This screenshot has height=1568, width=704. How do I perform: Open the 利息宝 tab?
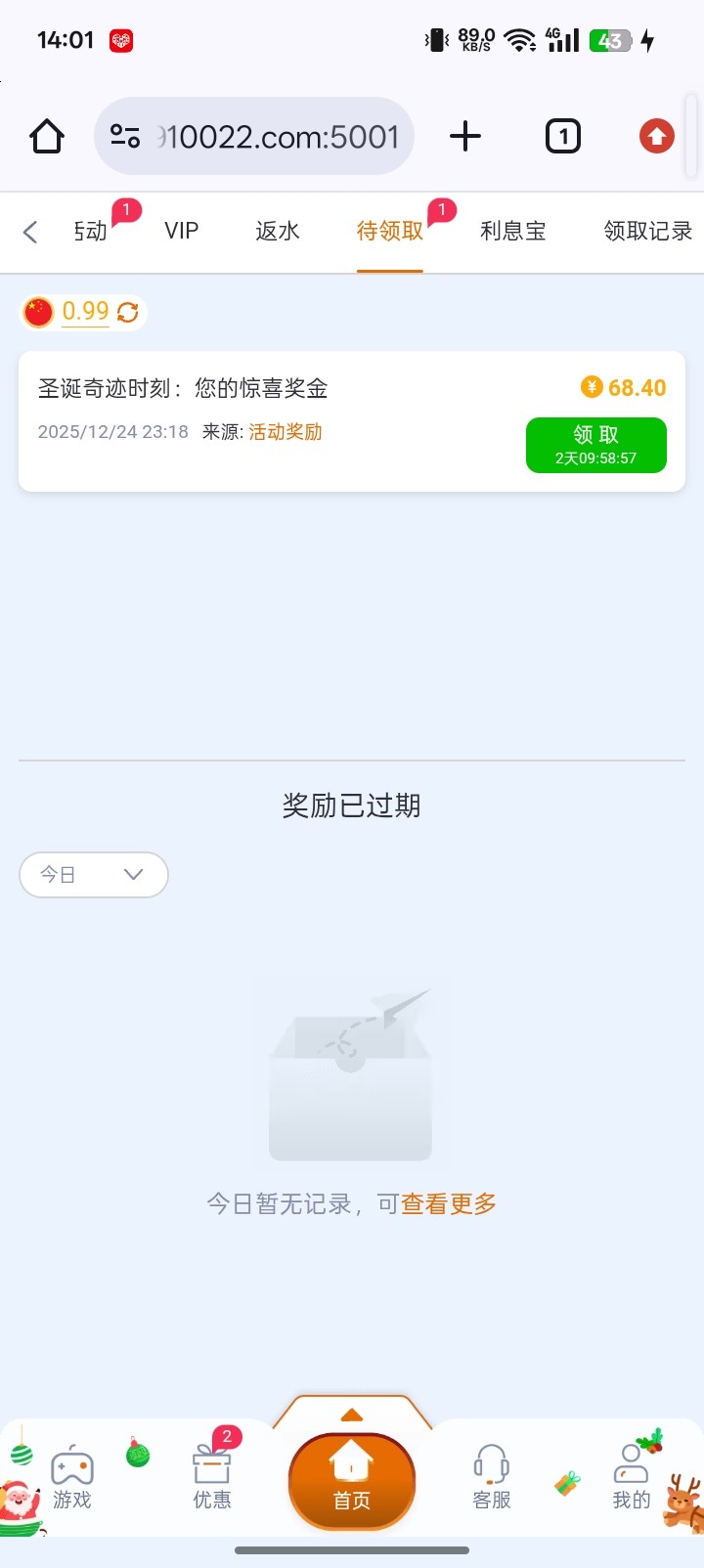(512, 232)
